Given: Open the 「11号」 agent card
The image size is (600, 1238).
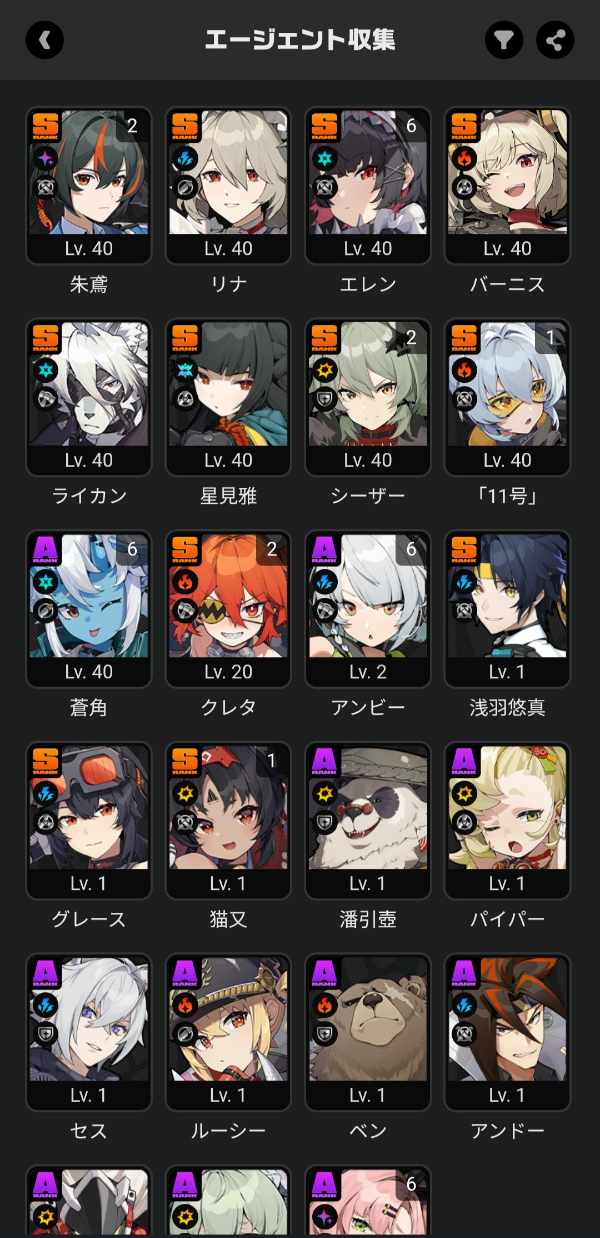Looking at the screenshot, I should pos(507,397).
